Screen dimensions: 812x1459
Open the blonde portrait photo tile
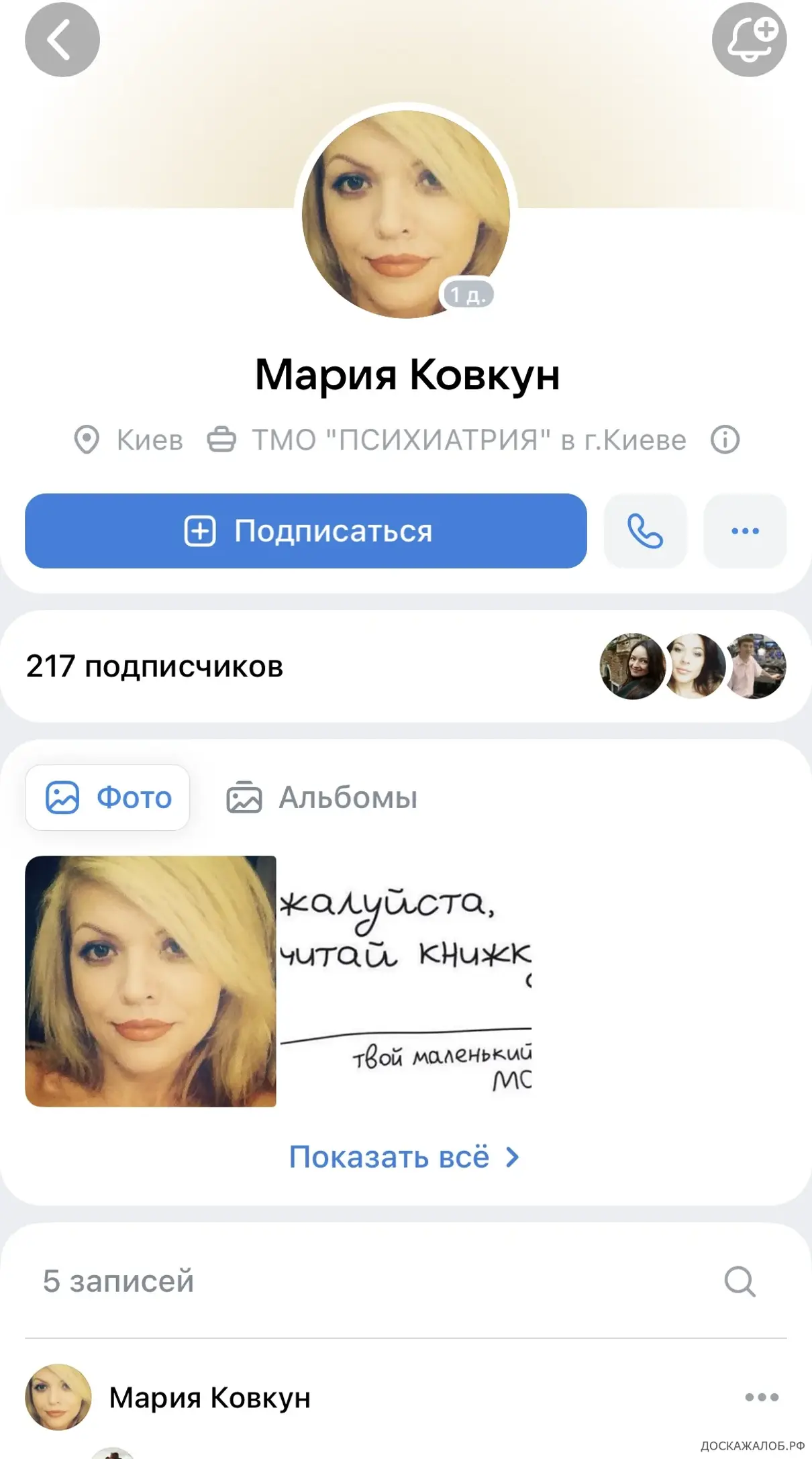click(x=150, y=980)
